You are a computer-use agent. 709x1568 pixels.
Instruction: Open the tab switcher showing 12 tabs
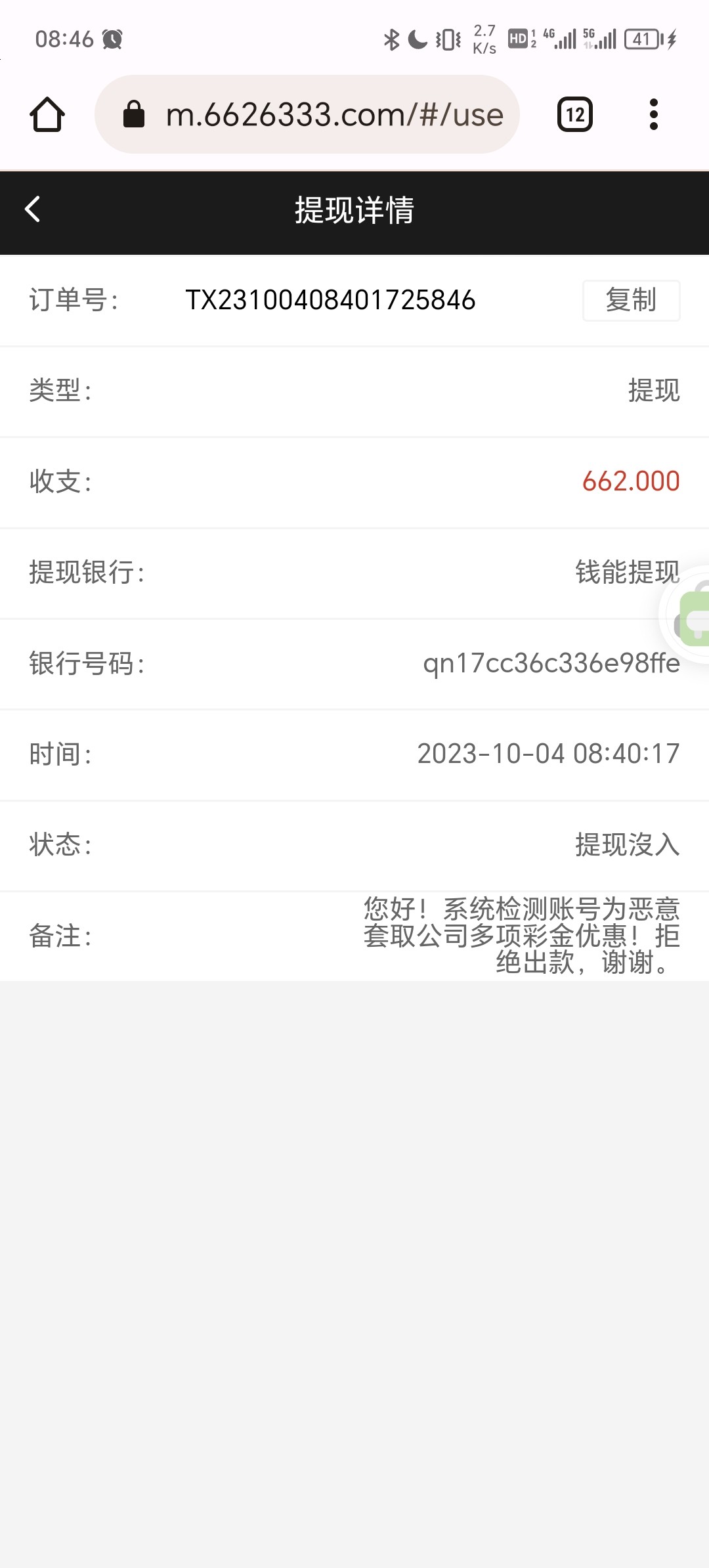[575, 115]
